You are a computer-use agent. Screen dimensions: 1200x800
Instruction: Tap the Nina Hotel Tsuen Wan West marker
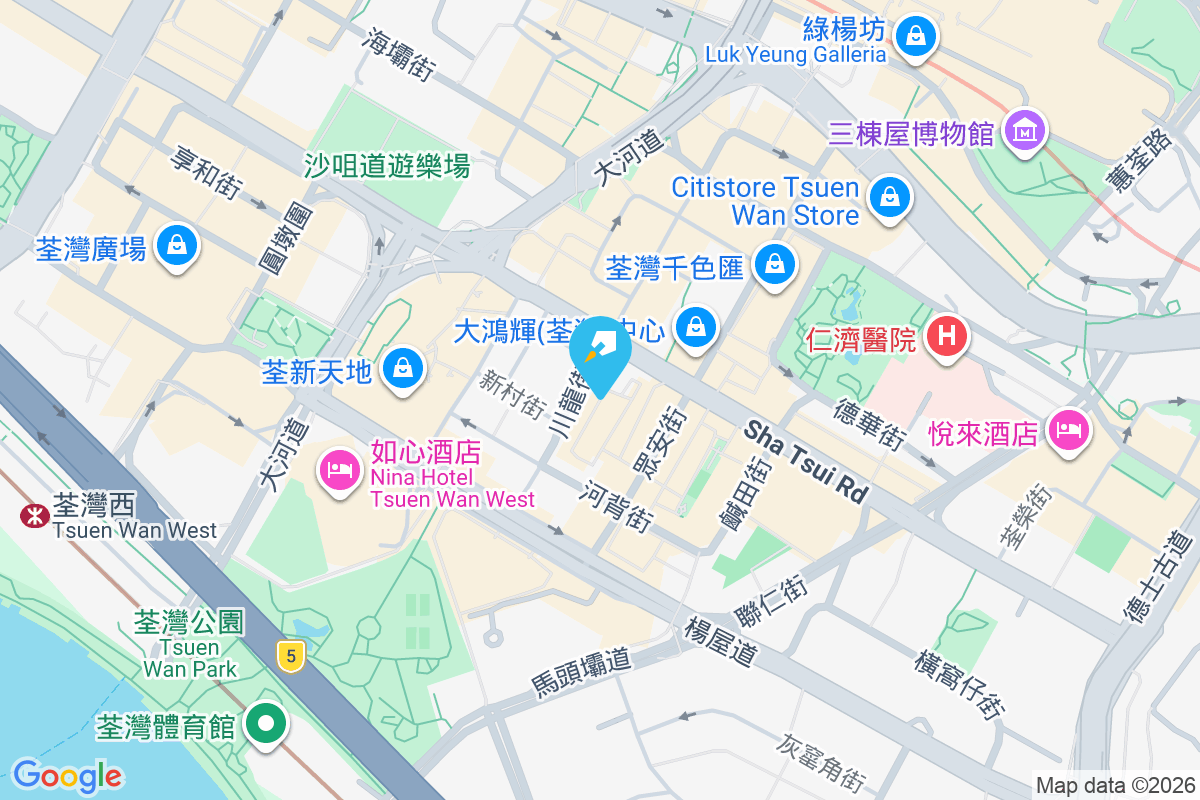(x=339, y=469)
